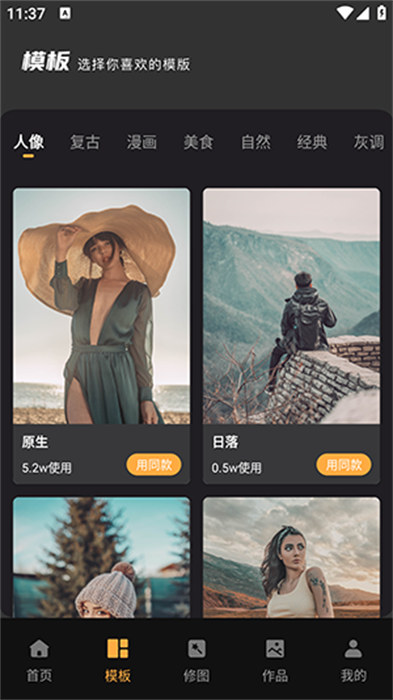Screen dimensions: 393x700
Task: Open the template with the knit hat photo
Action: tap(101, 557)
